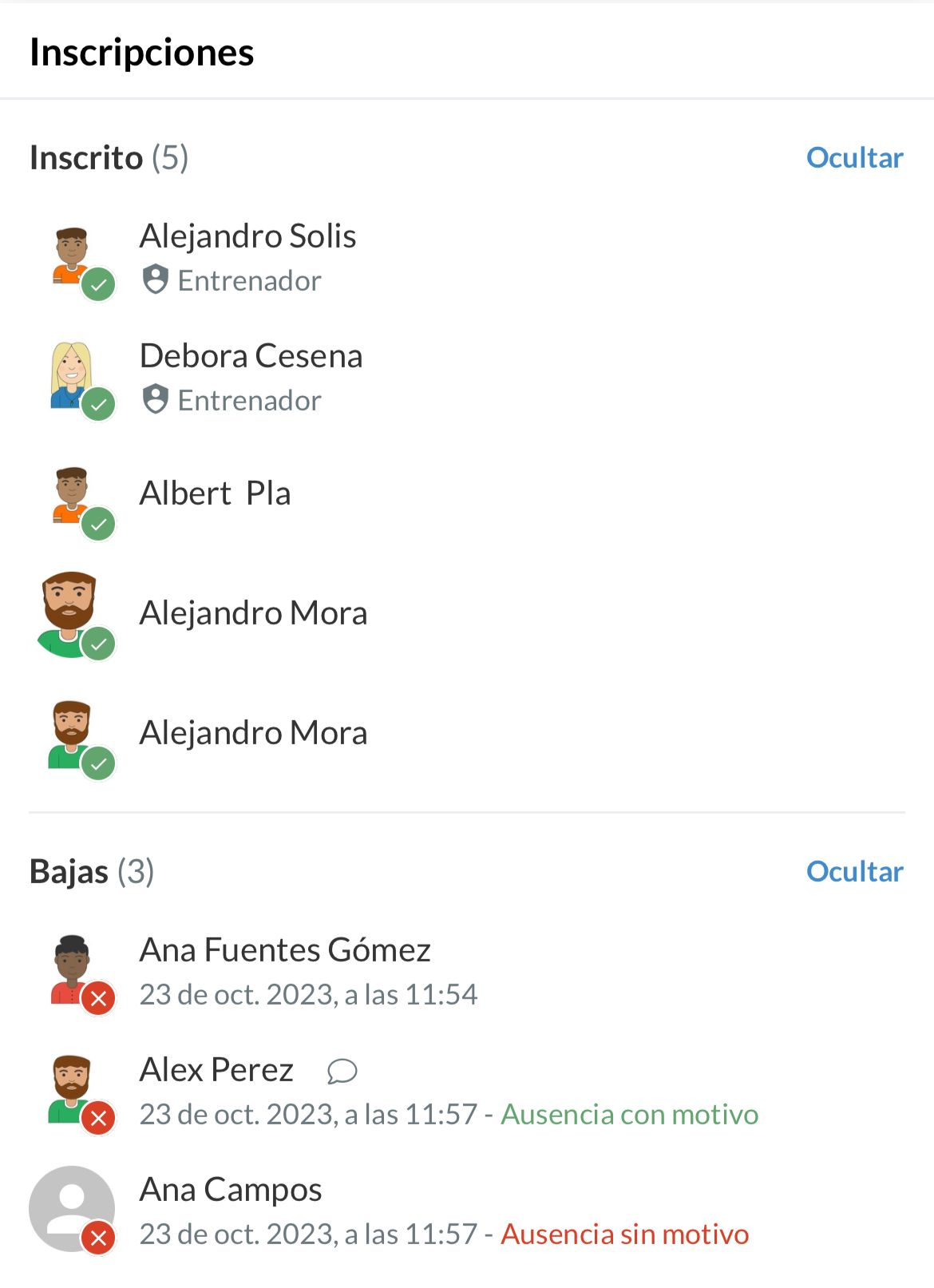Hide the Inscrito list with Ocultar
934x1288 pixels.
pos(854,158)
